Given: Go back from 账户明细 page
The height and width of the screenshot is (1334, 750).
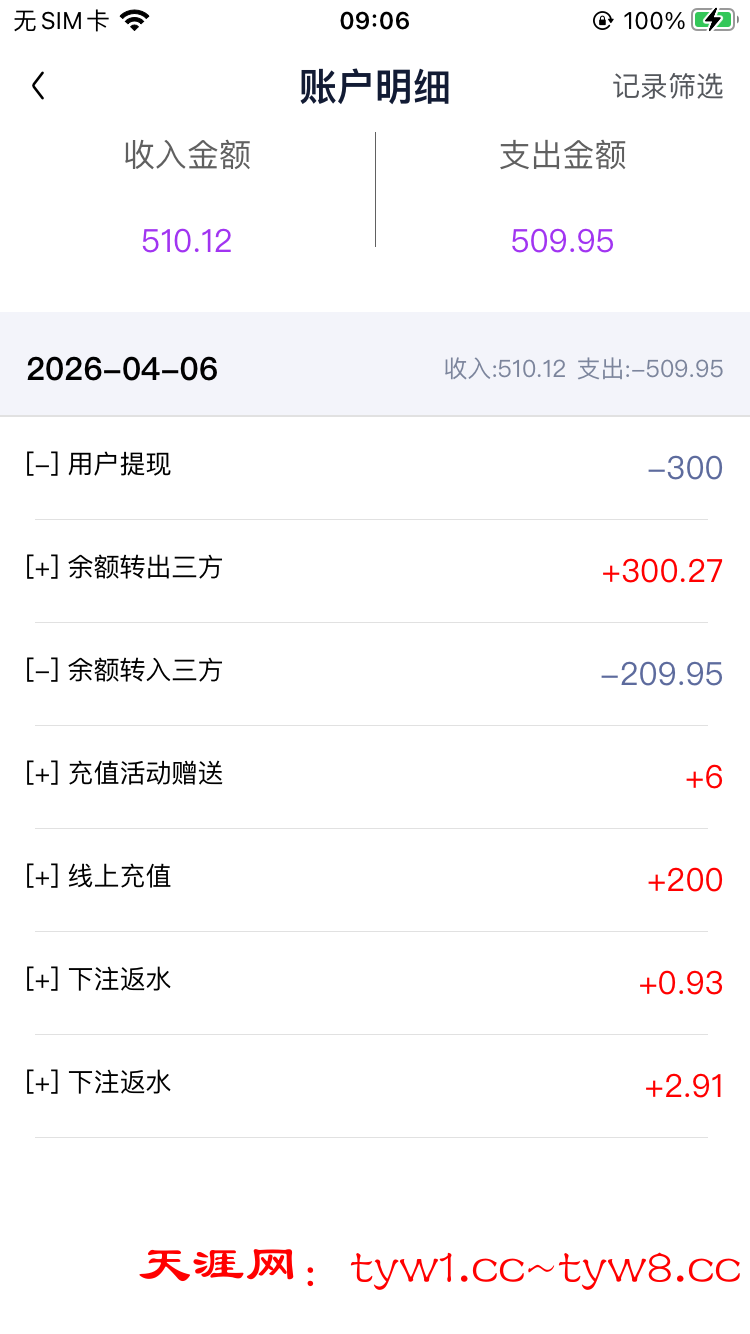Looking at the screenshot, I should point(38,86).
